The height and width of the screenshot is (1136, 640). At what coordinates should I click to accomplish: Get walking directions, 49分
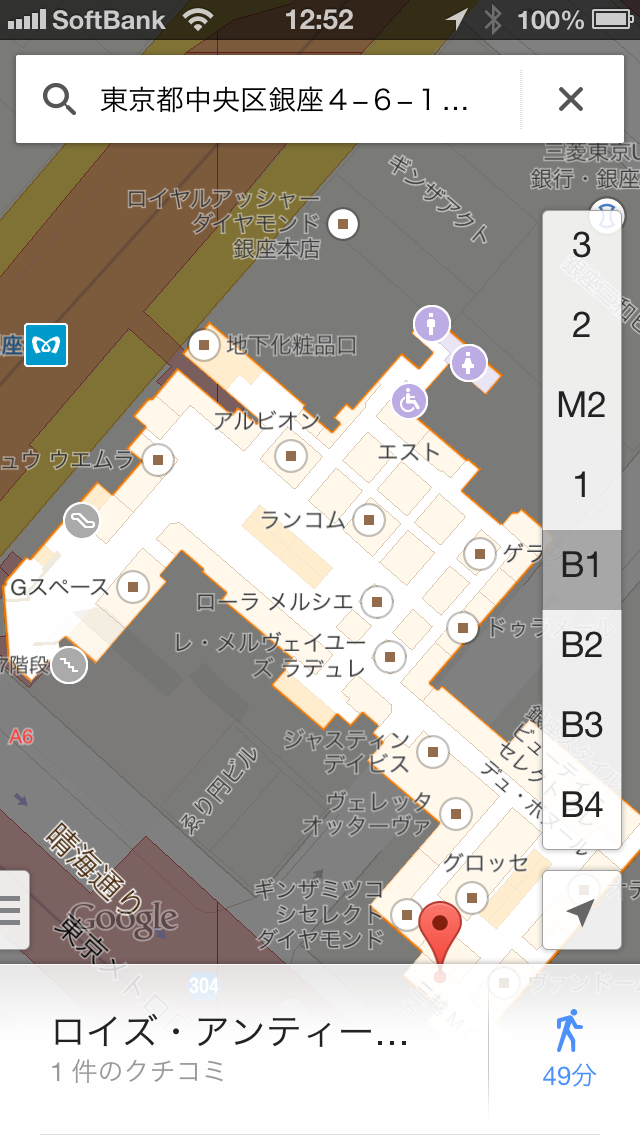[x=568, y=1047]
